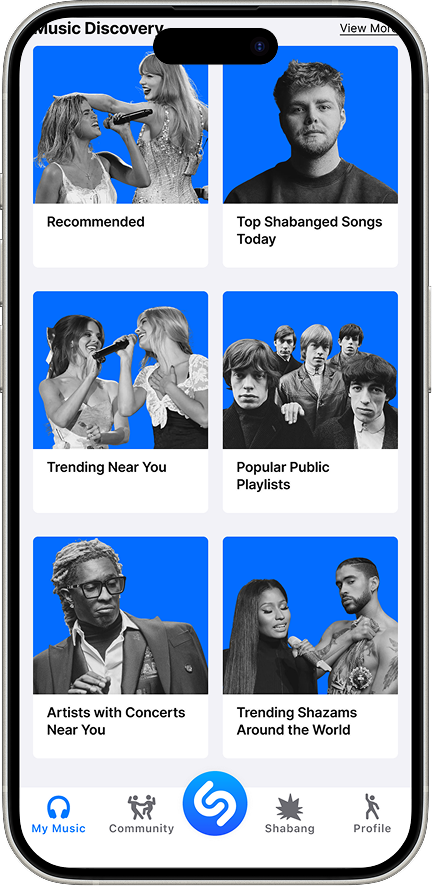This screenshot has height=886, width=432.
Task: Open Top Shabanged Songs Today
Action: pyautogui.click(x=310, y=157)
